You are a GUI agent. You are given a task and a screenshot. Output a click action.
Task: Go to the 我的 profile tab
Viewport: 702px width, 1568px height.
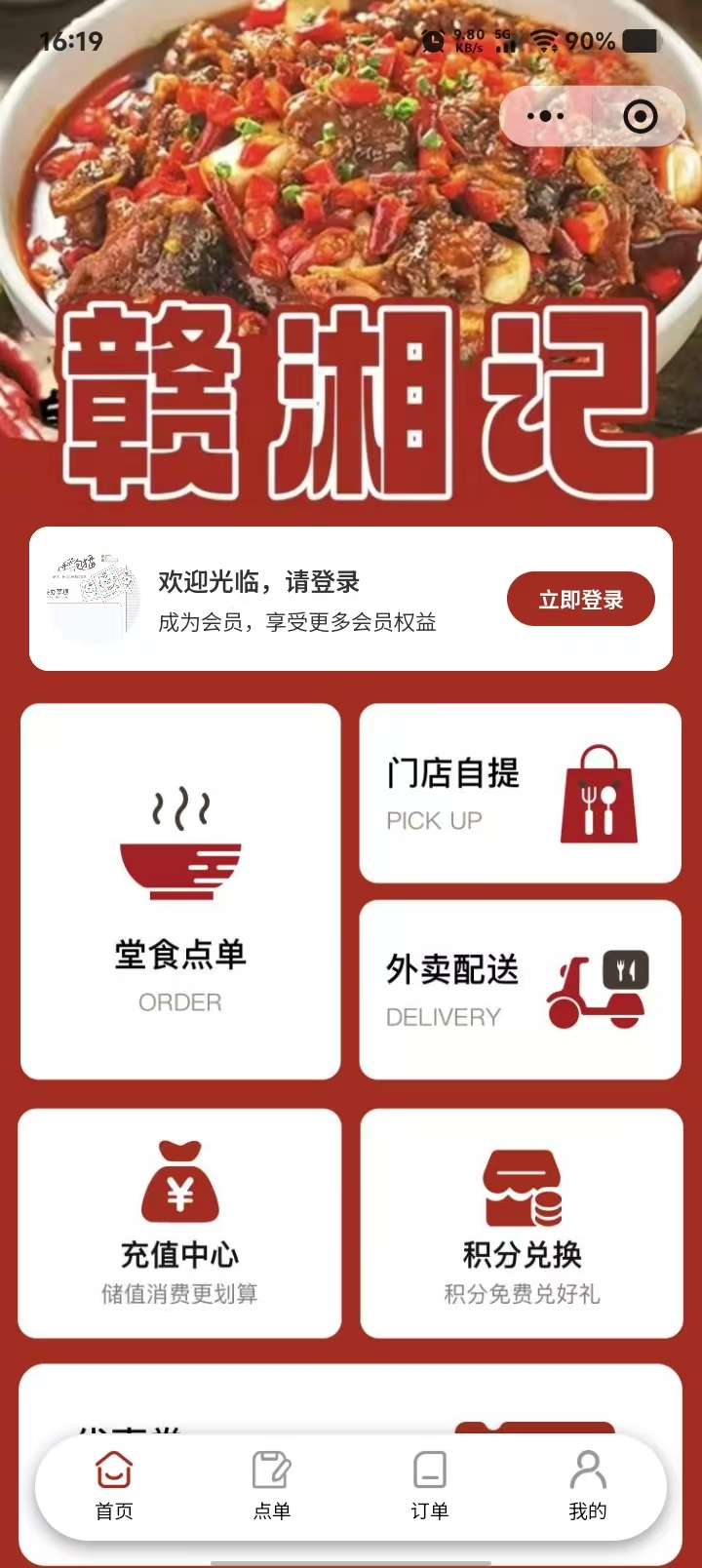click(587, 1486)
